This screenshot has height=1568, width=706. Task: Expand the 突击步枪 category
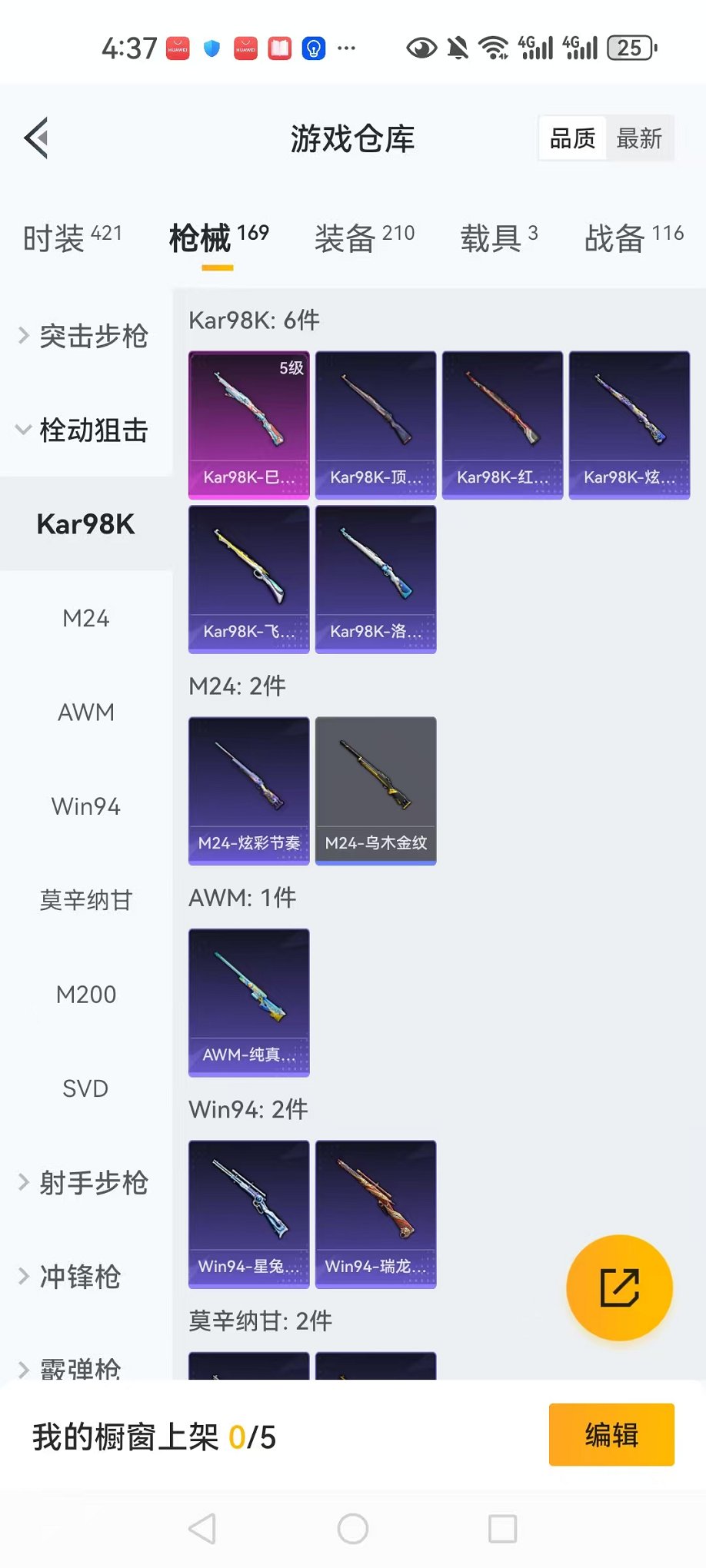point(85,336)
